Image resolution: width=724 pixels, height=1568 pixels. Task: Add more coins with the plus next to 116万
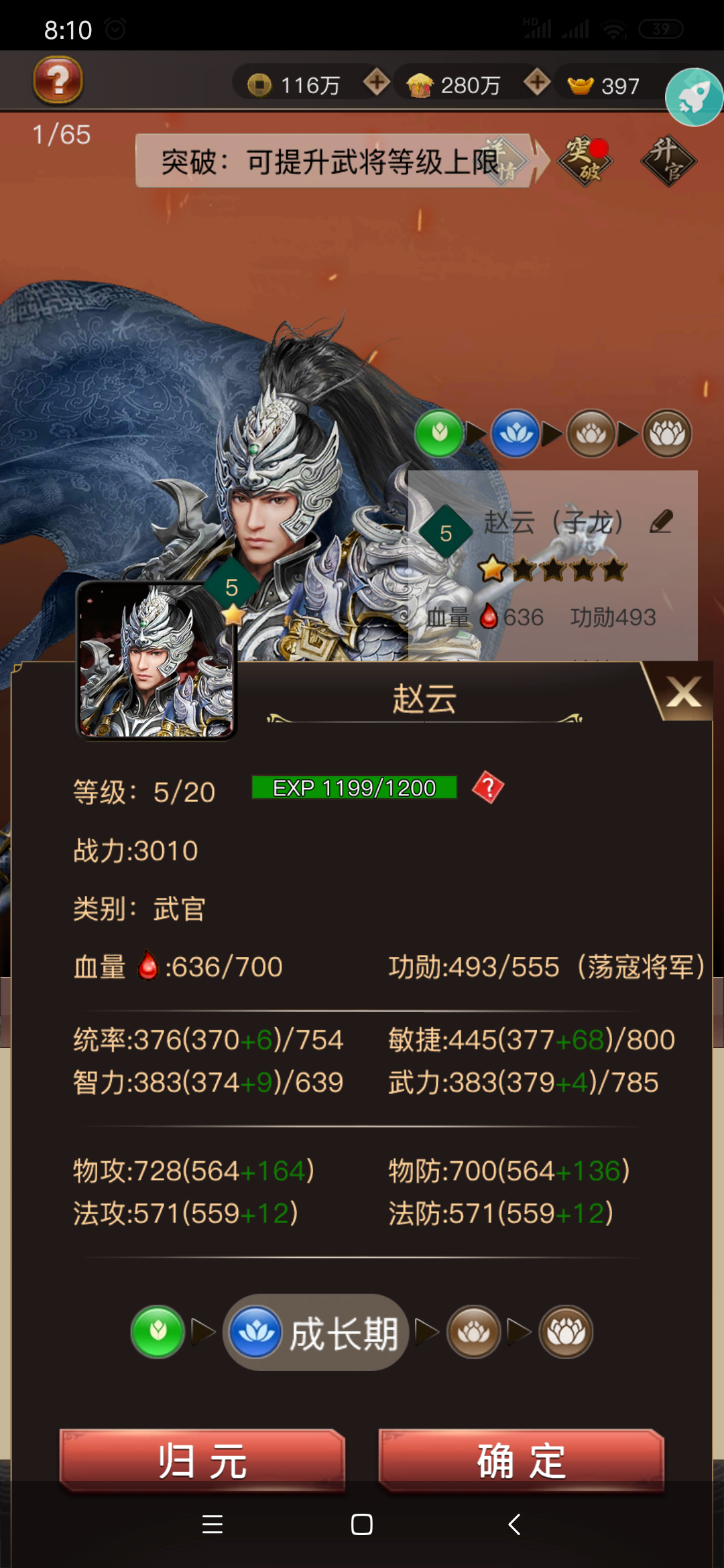(377, 83)
